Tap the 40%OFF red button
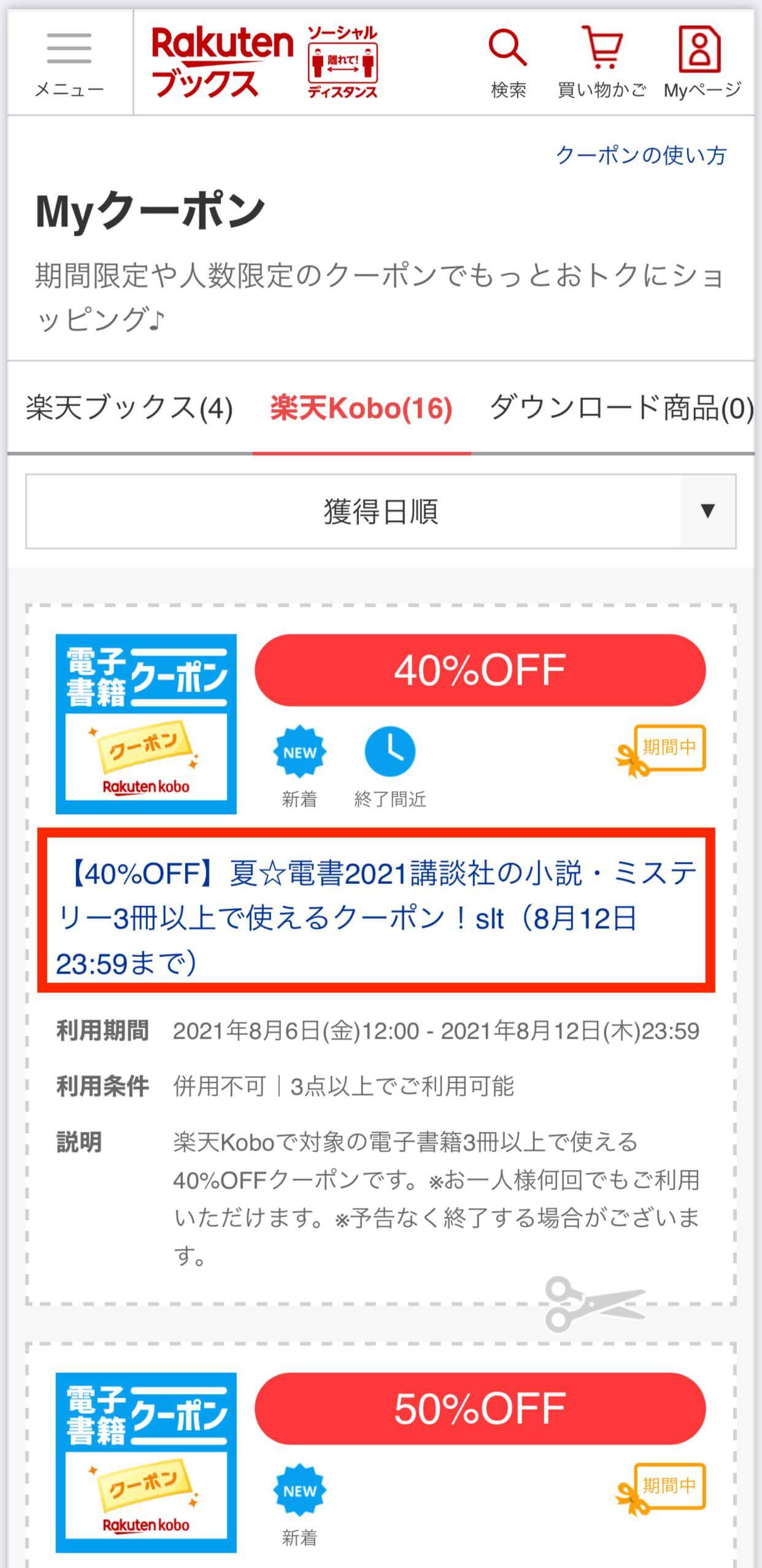Image resolution: width=762 pixels, height=1568 pixels. [480, 670]
